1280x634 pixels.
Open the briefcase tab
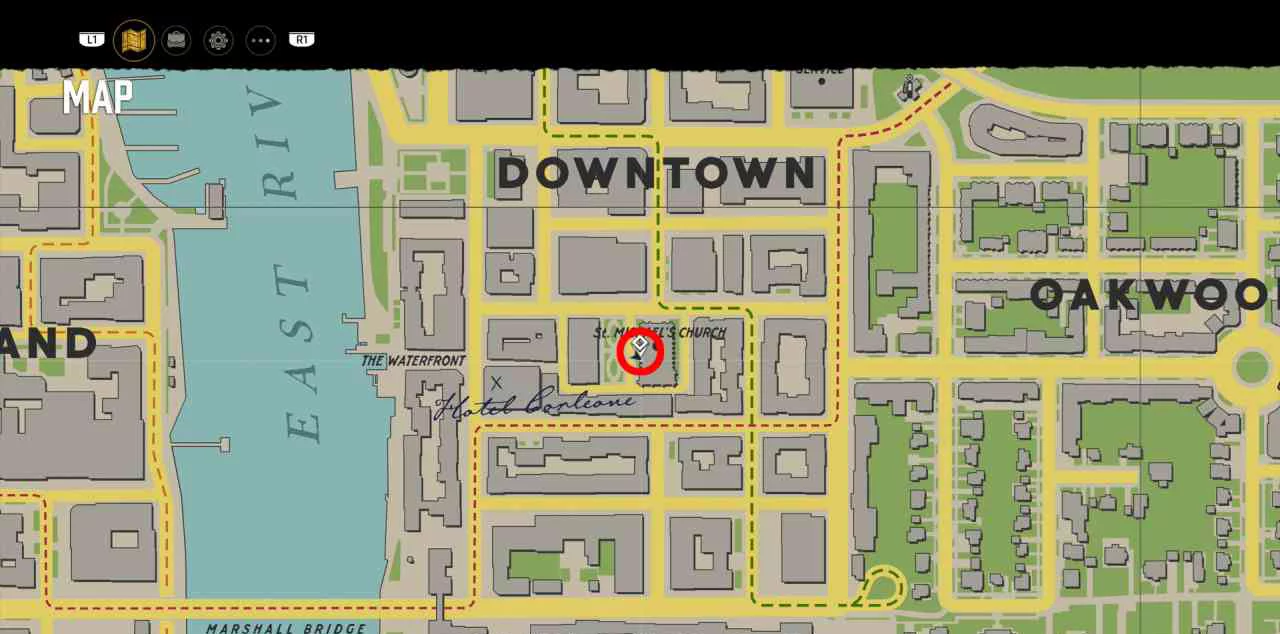[x=176, y=40]
